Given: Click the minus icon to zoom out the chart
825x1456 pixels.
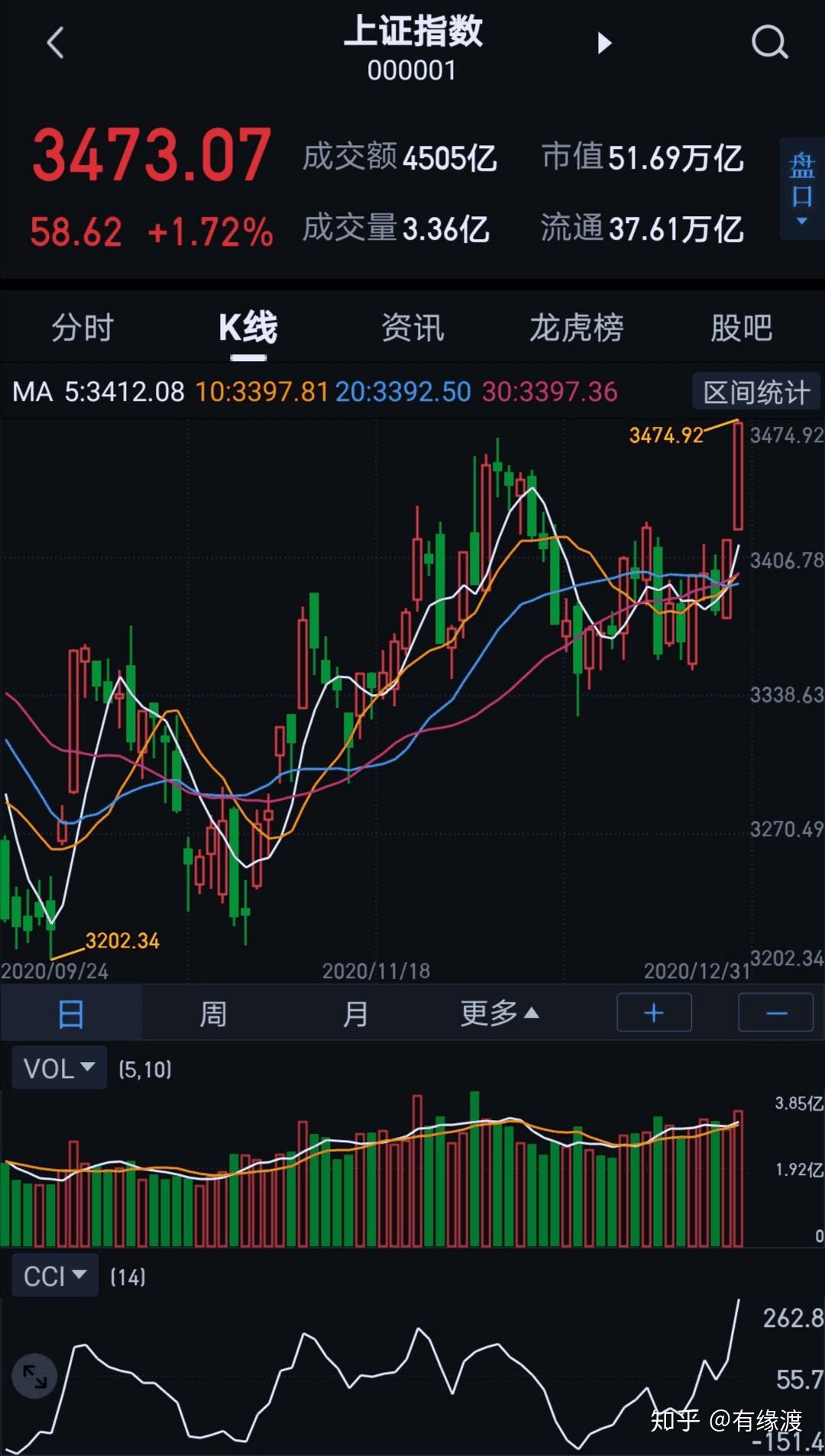Looking at the screenshot, I should [x=775, y=1012].
